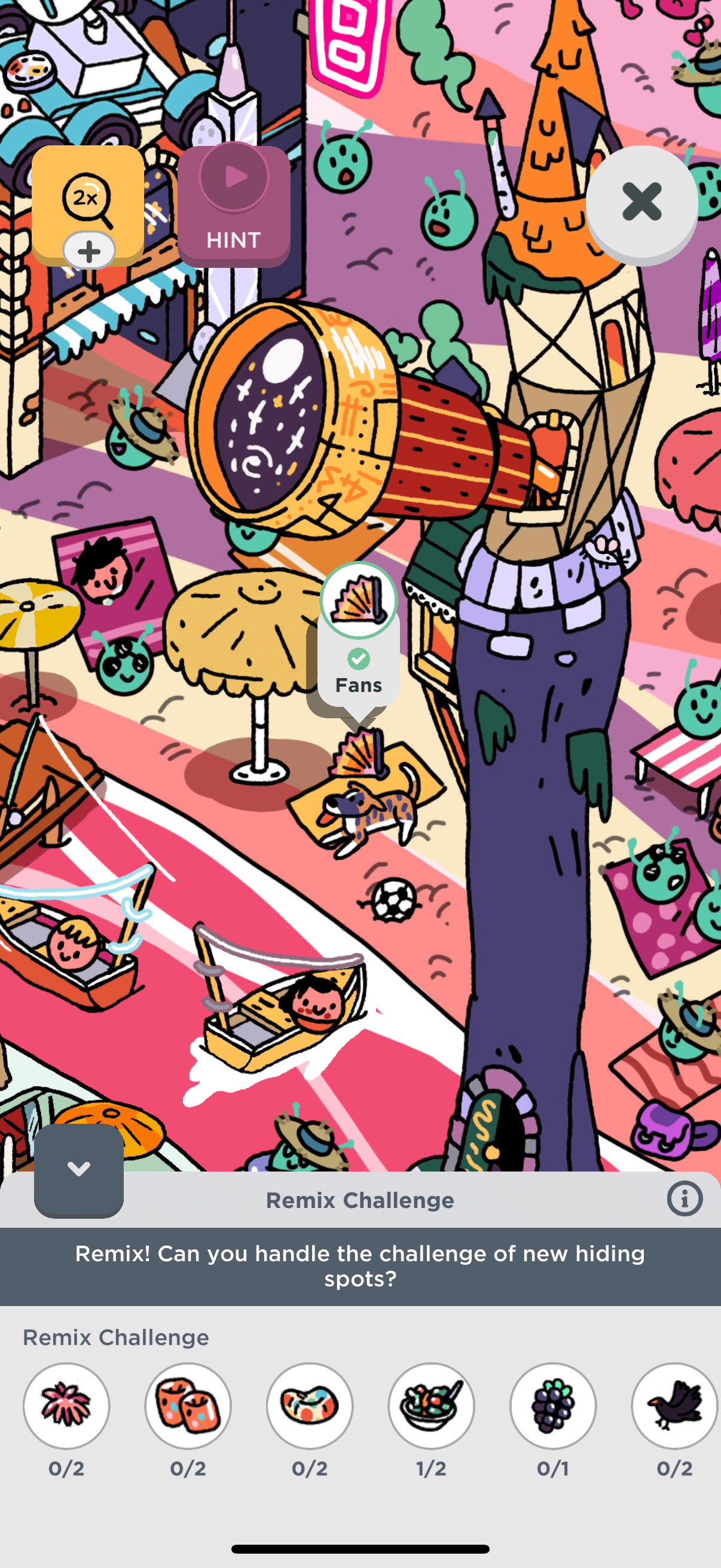The height and width of the screenshot is (1568, 721).
Task: Close the hidden object scene
Action: click(641, 203)
